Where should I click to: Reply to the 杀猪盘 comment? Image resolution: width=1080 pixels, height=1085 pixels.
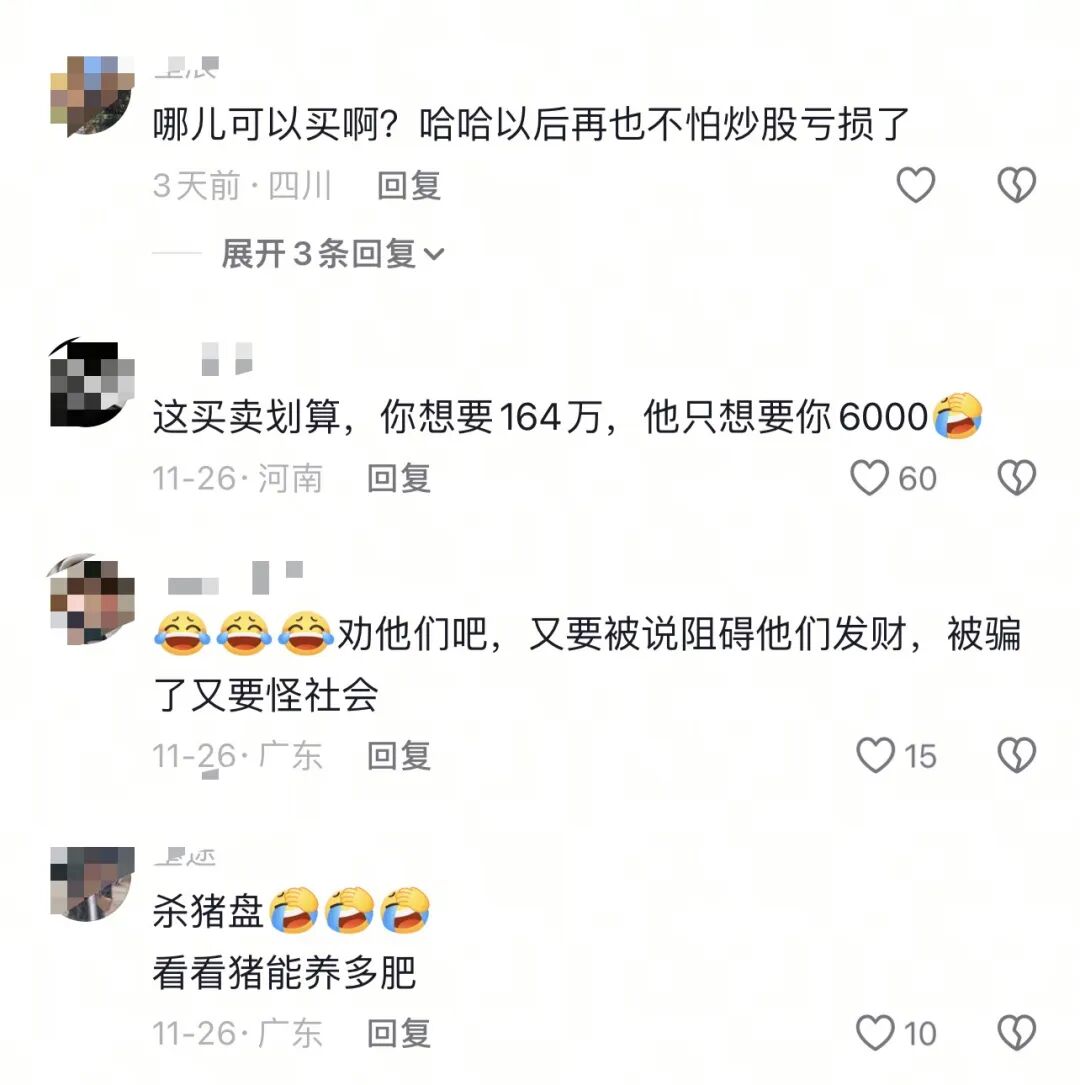(398, 1032)
